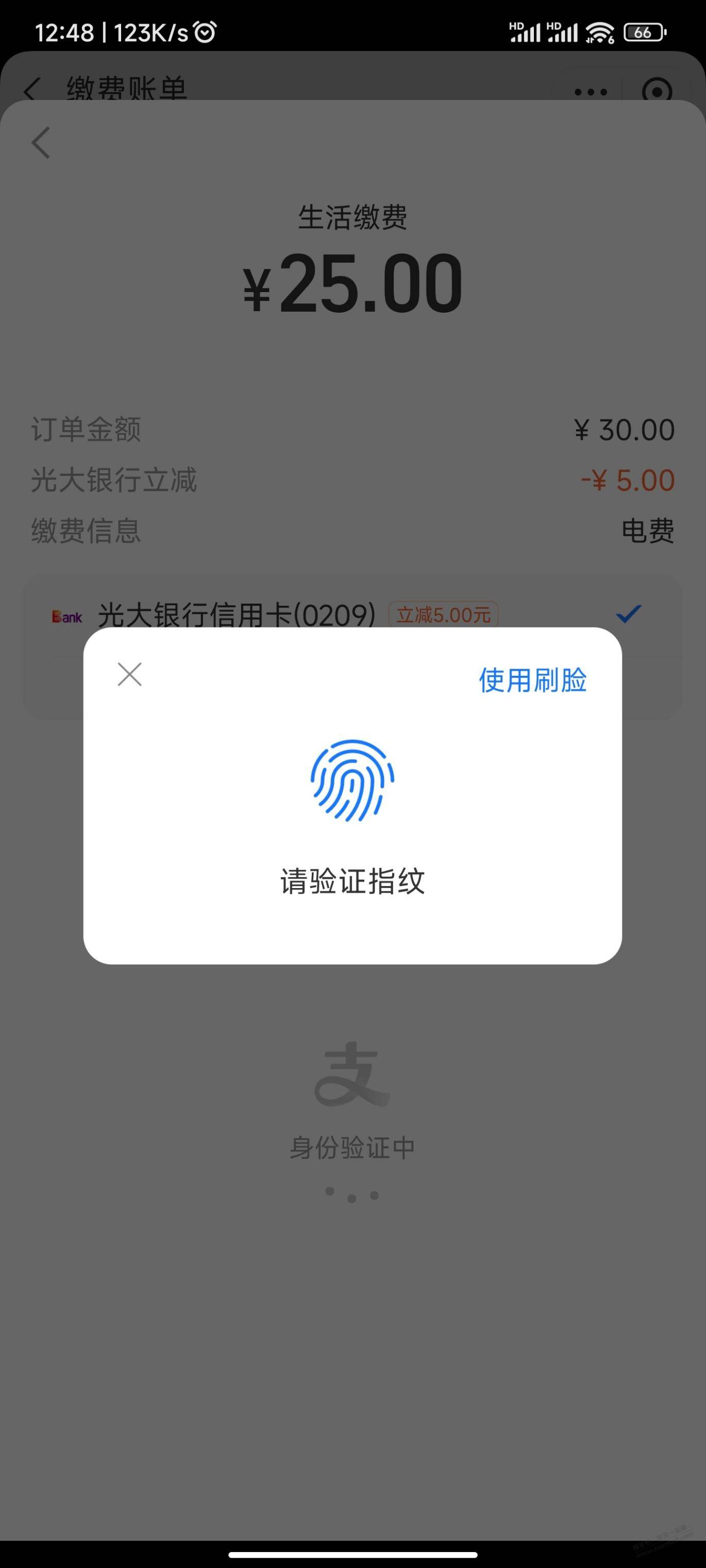The width and height of the screenshot is (706, 1568).
Task: Close the mini program with the circle icon
Action: (657, 91)
